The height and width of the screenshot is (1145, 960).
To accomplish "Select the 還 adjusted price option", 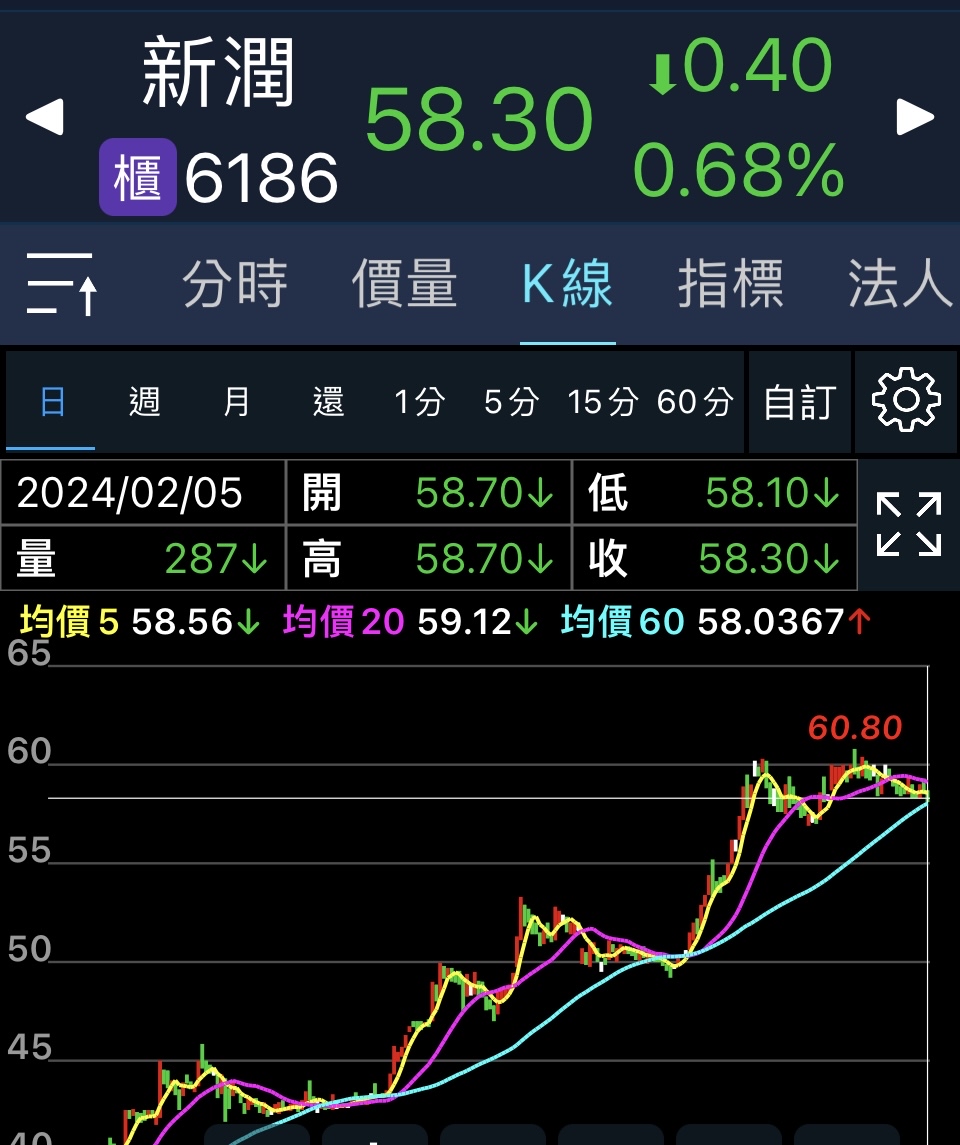I will click(x=328, y=402).
